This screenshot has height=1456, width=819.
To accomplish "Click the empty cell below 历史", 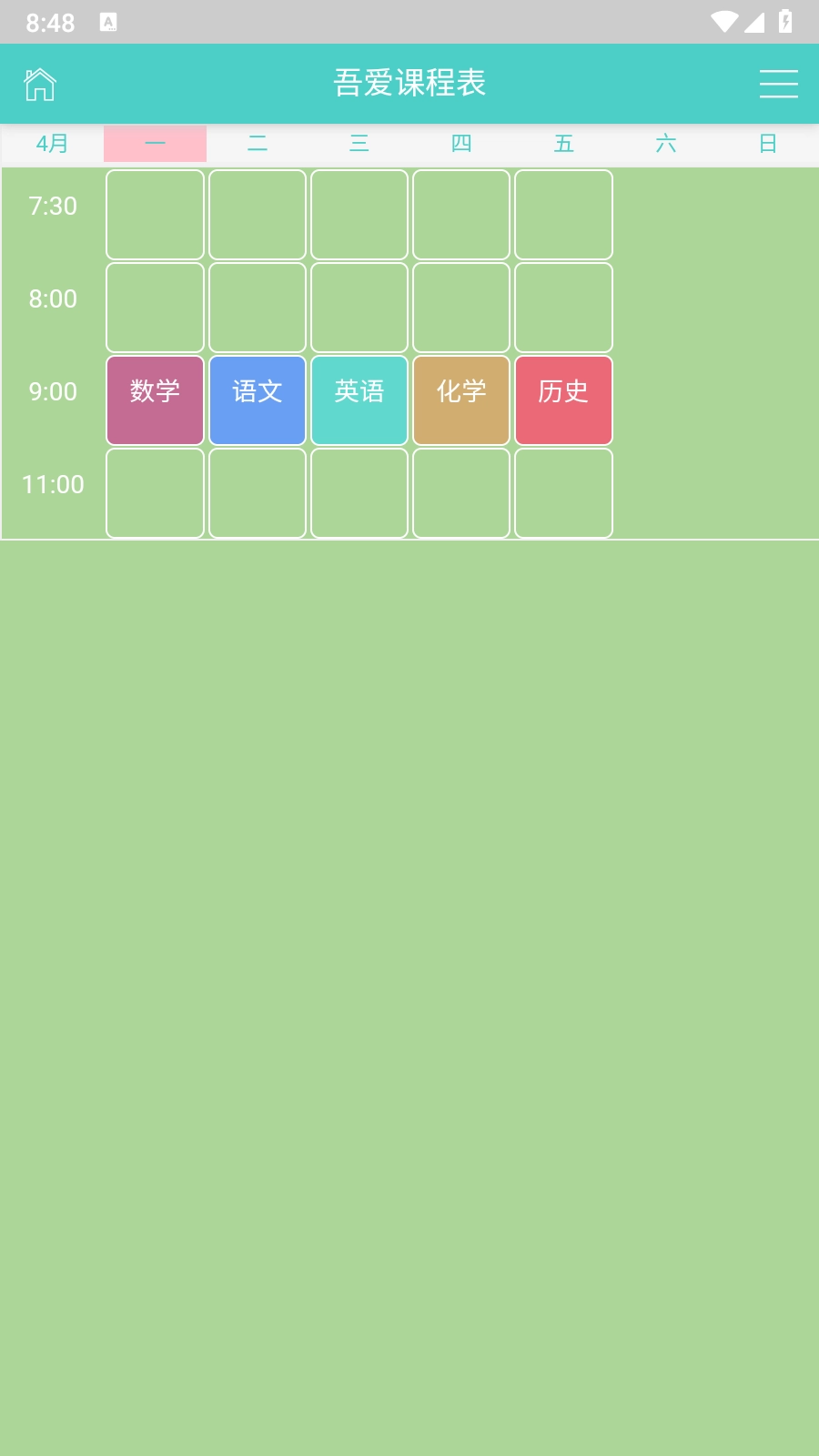I will point(563,493).
